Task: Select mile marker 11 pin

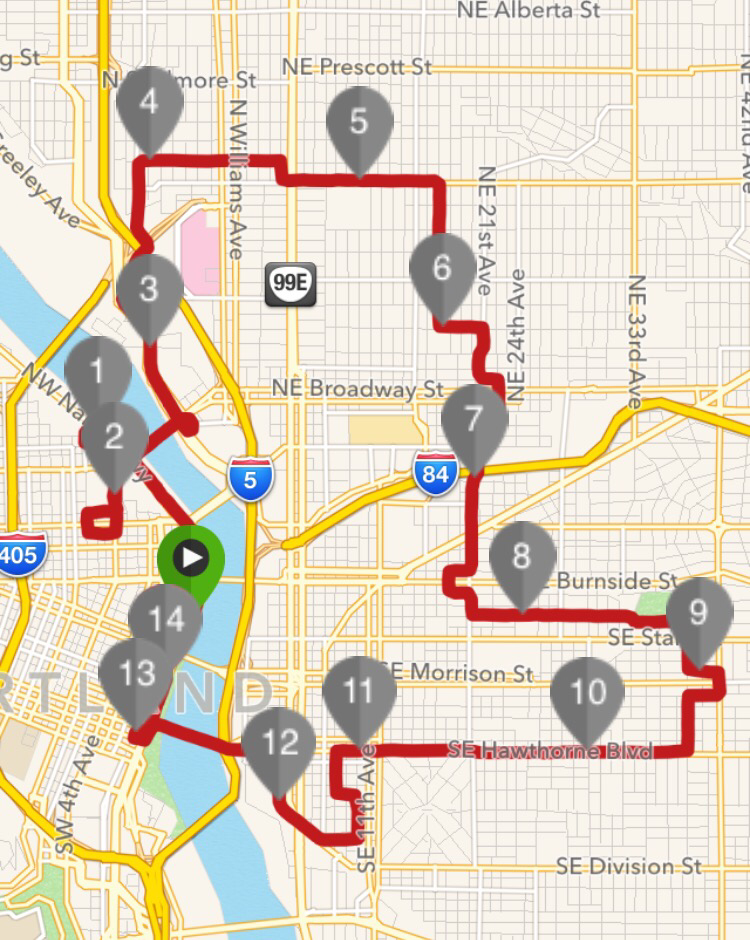Action: (x=357, y=691)
